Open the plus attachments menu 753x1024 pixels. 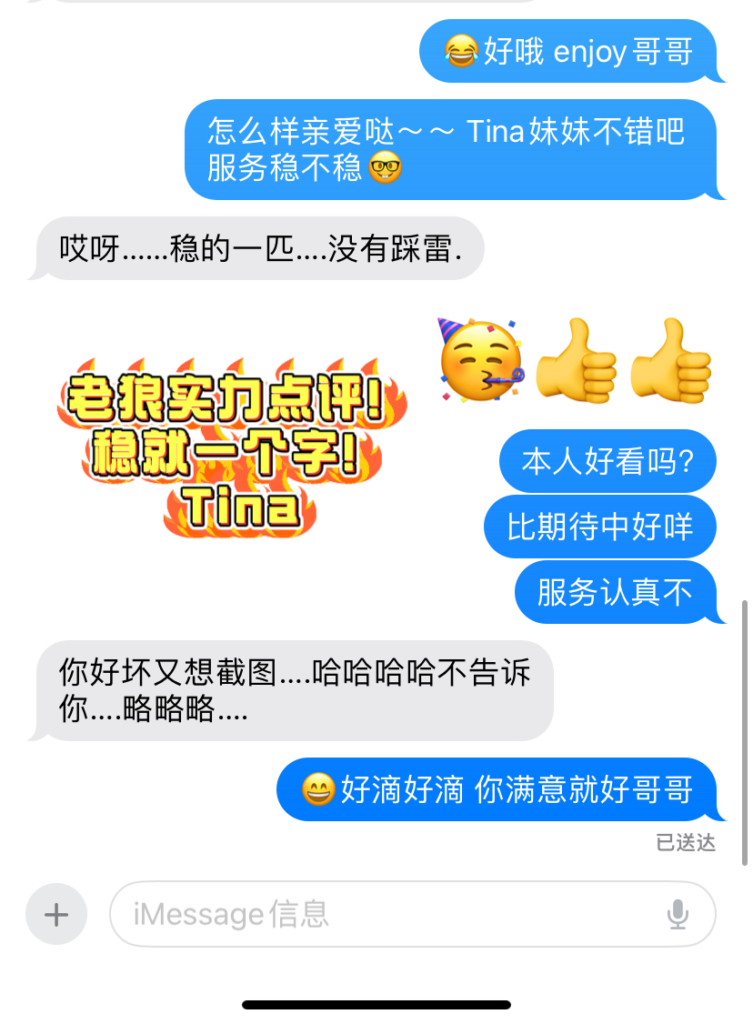tap(56, 914)
